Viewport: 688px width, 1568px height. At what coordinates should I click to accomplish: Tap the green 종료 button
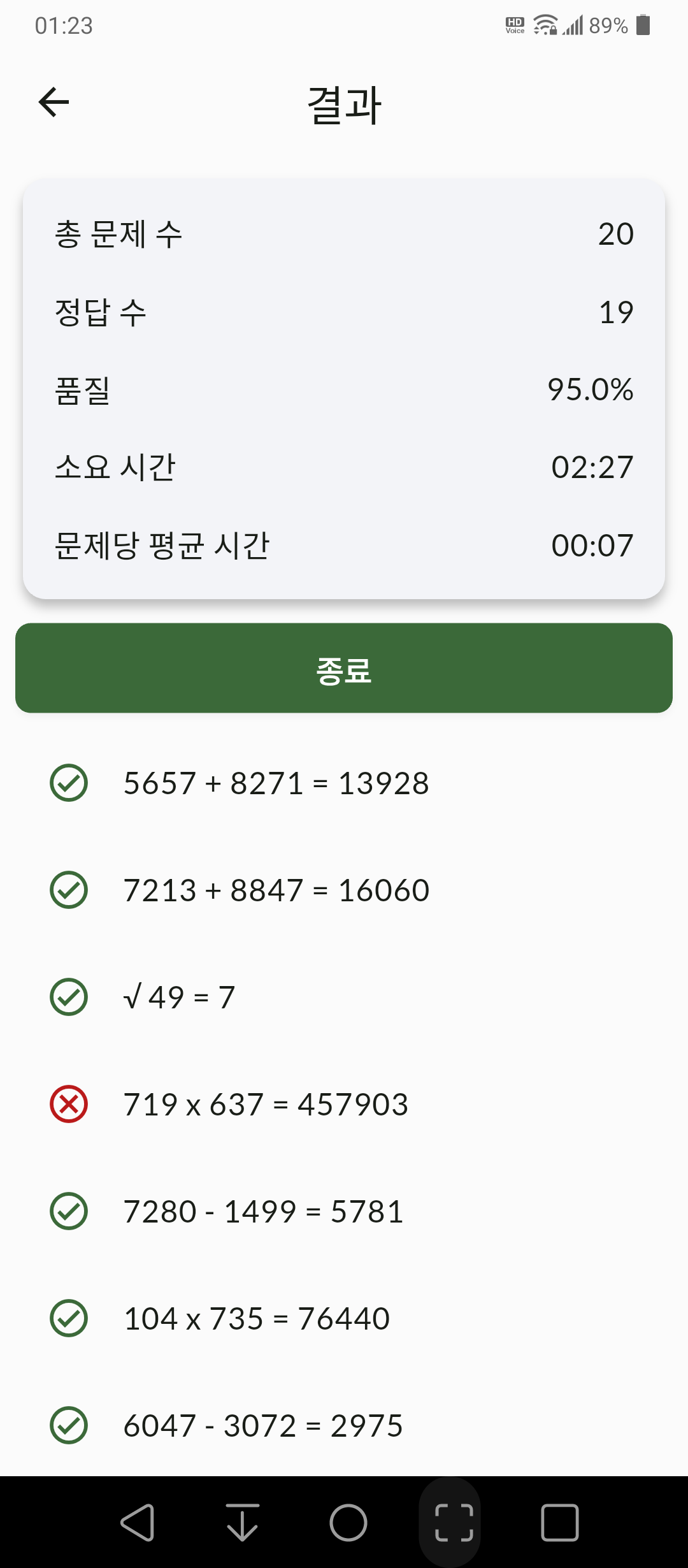[344, 668]
